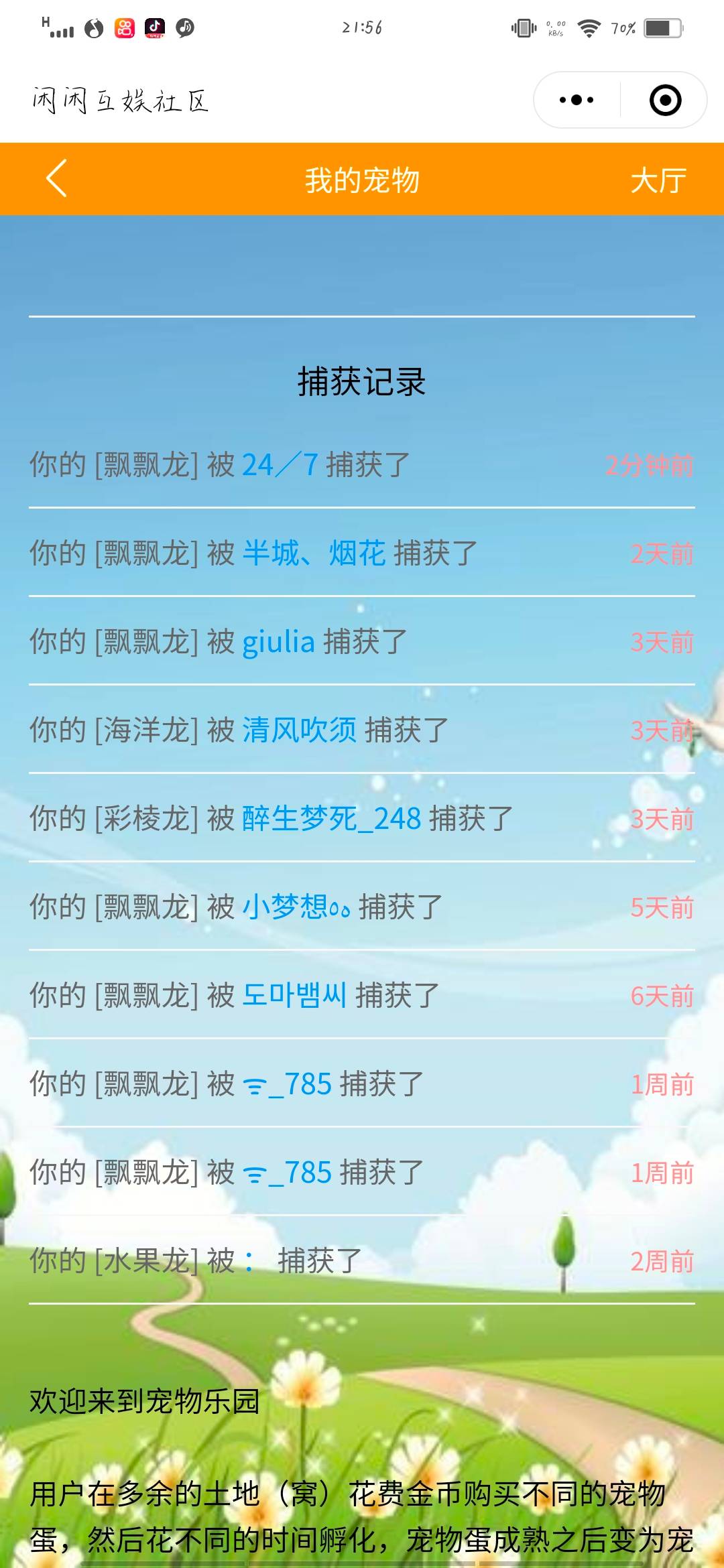Image resolution: width=724 pixels, height=1568 pixels.
Task: Open 清风吹须's profile
Action: click(298, 730)
